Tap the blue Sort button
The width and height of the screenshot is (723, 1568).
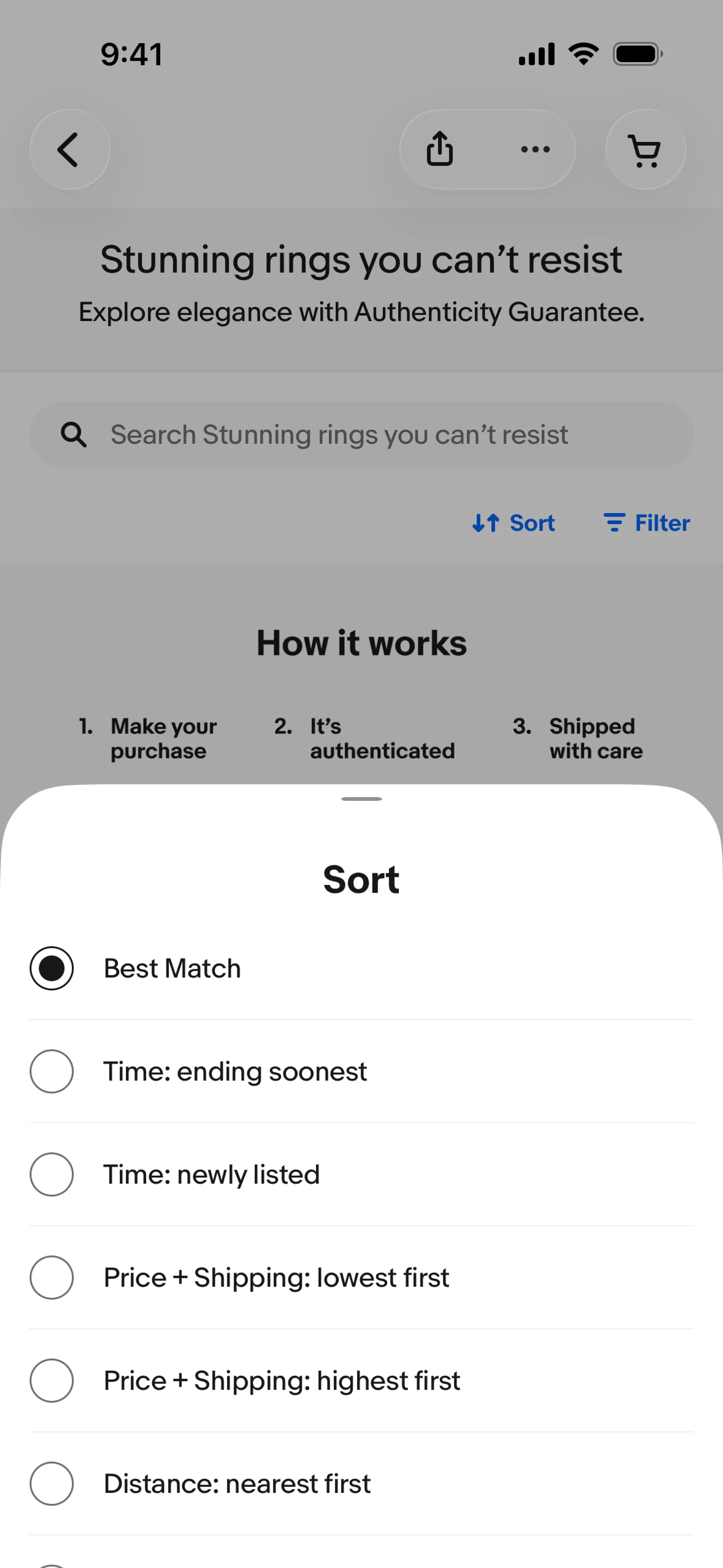[x=514, y=523]
